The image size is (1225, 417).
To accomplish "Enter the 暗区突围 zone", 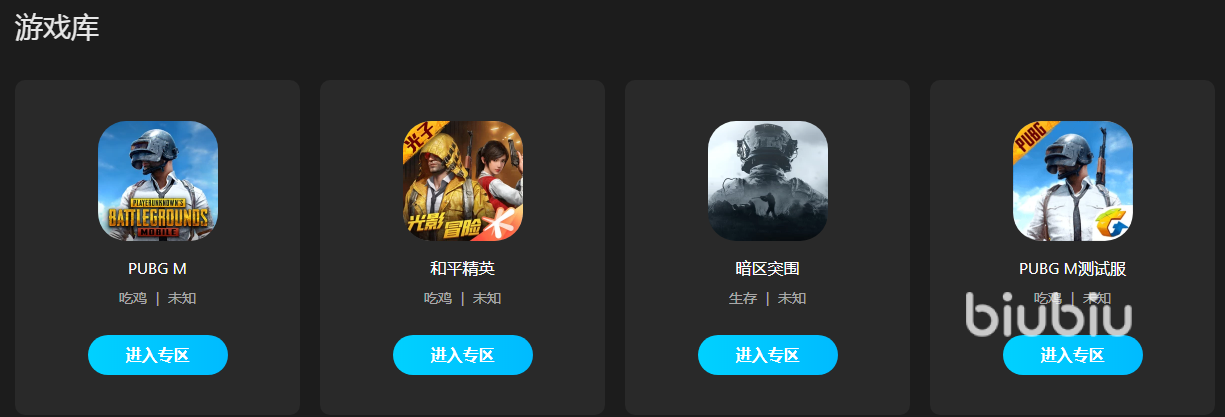I will pos(768,355).
